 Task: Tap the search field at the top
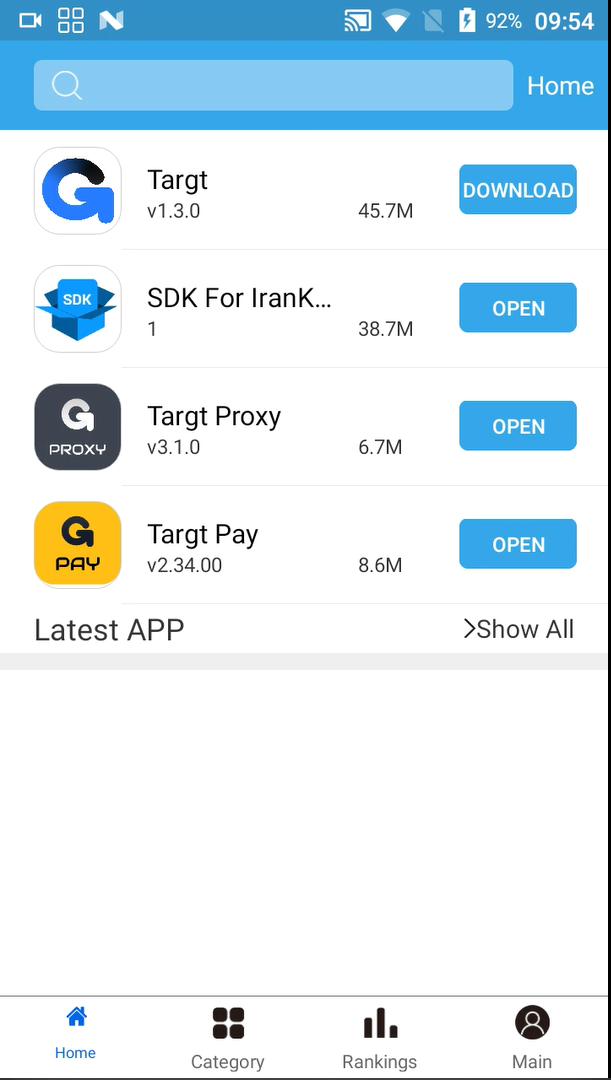(273, 86)
